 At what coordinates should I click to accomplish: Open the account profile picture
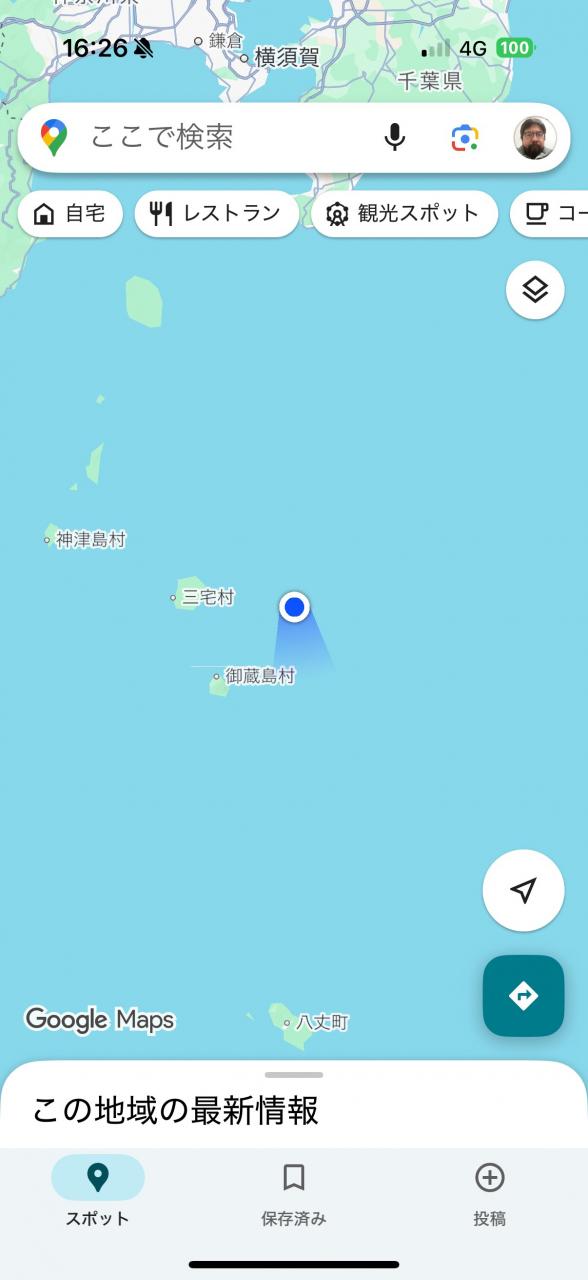tap(535, 137)
